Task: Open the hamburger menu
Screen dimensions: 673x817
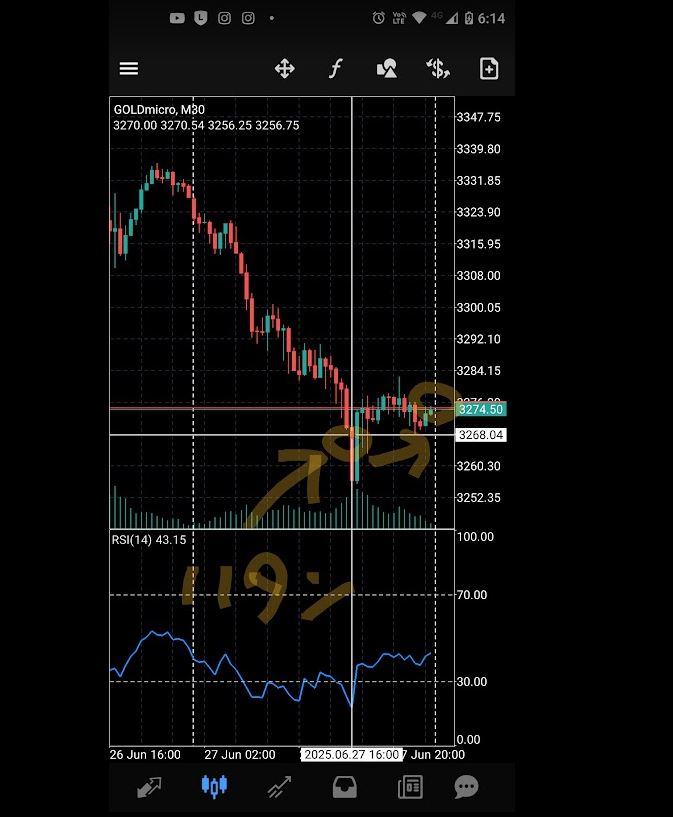Action: coord(129,69)
